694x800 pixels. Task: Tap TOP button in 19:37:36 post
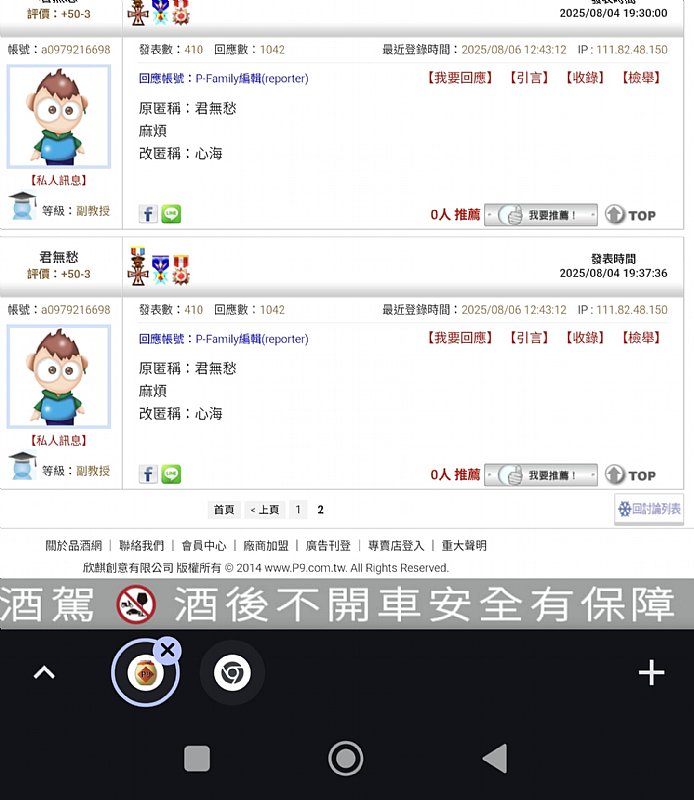pyautogui.click(x=631, y=475)
